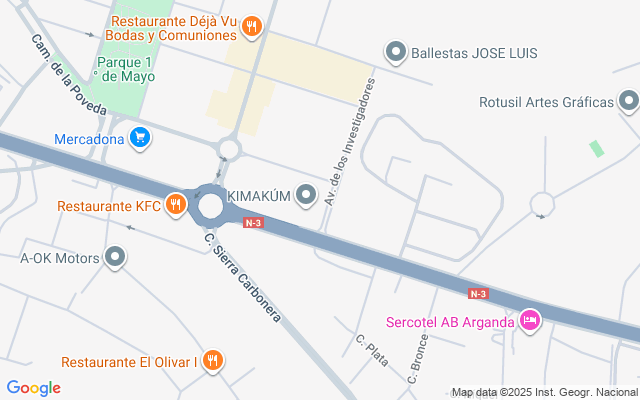Viewport: 640px width, 400px height.
Task: Select the Ballestas JOSE LUIS marker
Action: (x=396, y=52)
